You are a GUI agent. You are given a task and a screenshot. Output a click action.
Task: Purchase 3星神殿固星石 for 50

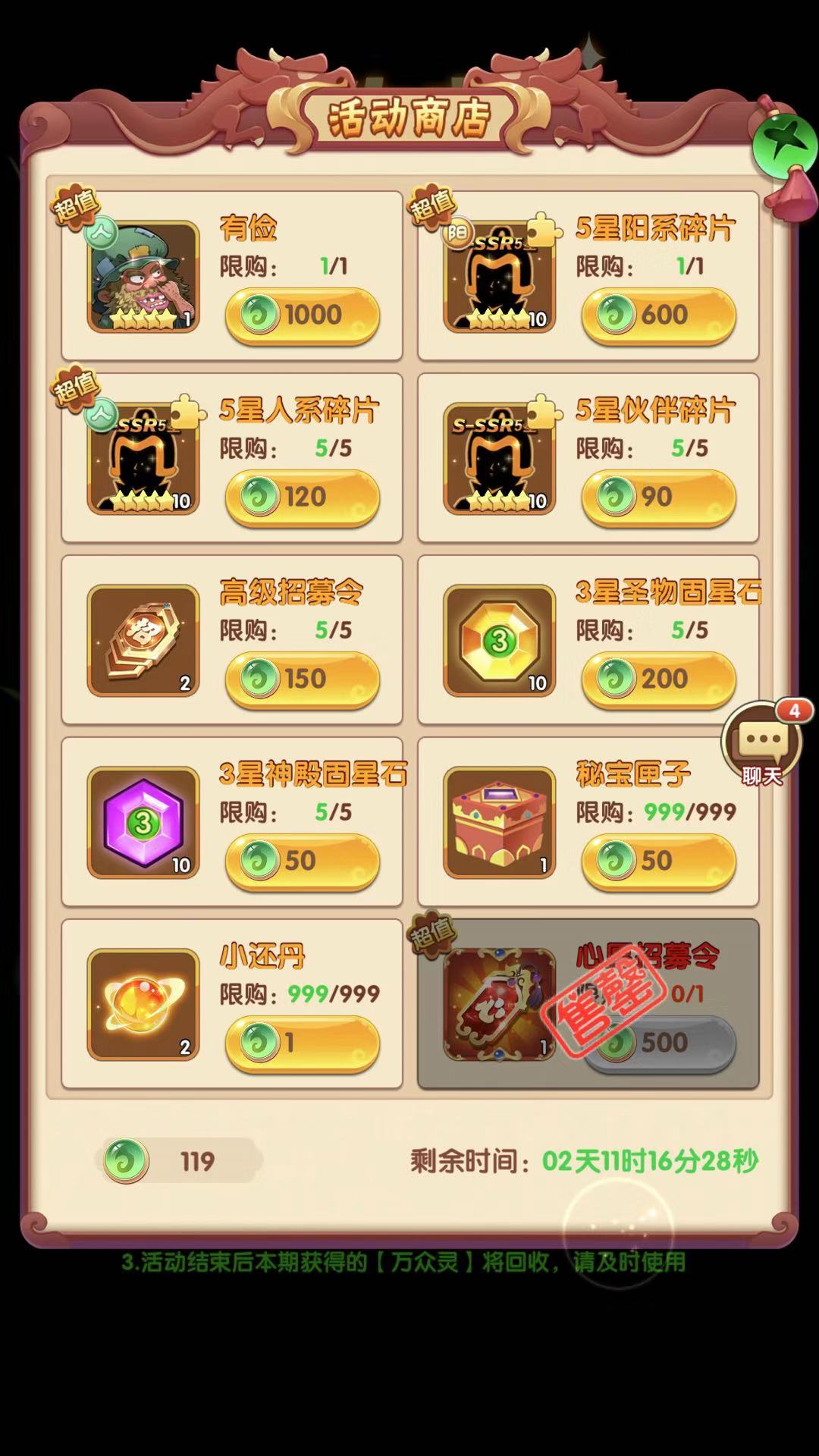302,861
